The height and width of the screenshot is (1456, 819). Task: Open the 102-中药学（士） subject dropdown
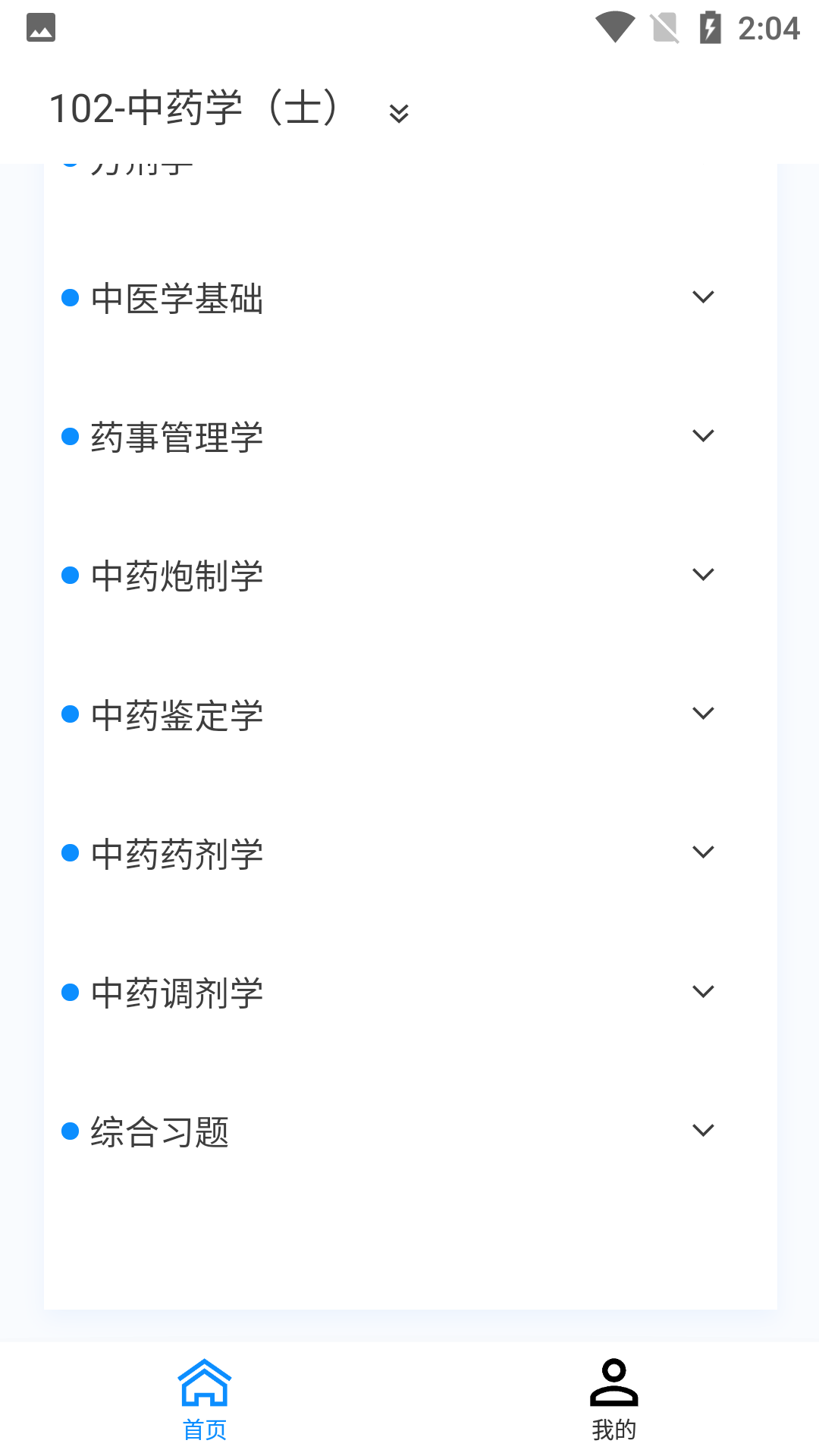398,113
